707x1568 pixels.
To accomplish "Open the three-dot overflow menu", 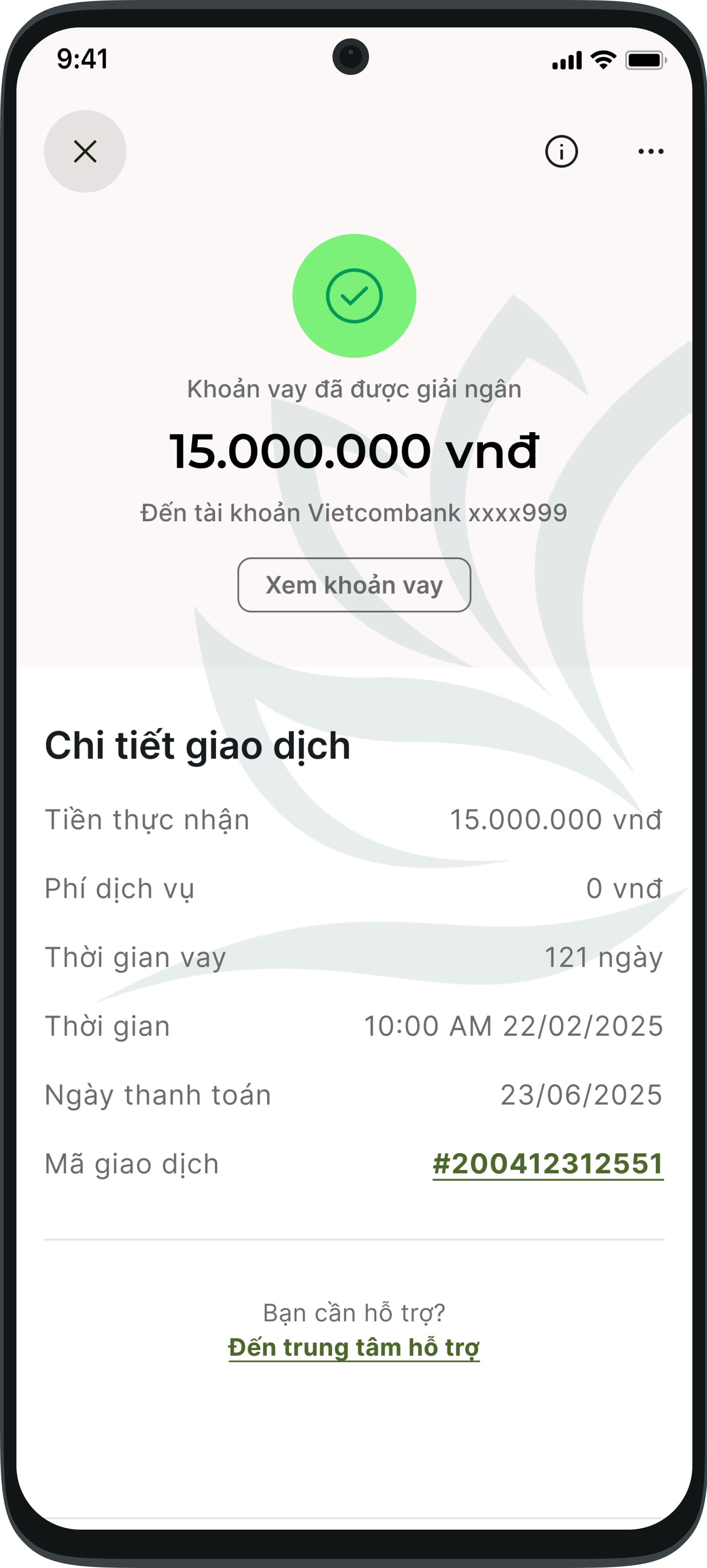I will tap(650, 152).
